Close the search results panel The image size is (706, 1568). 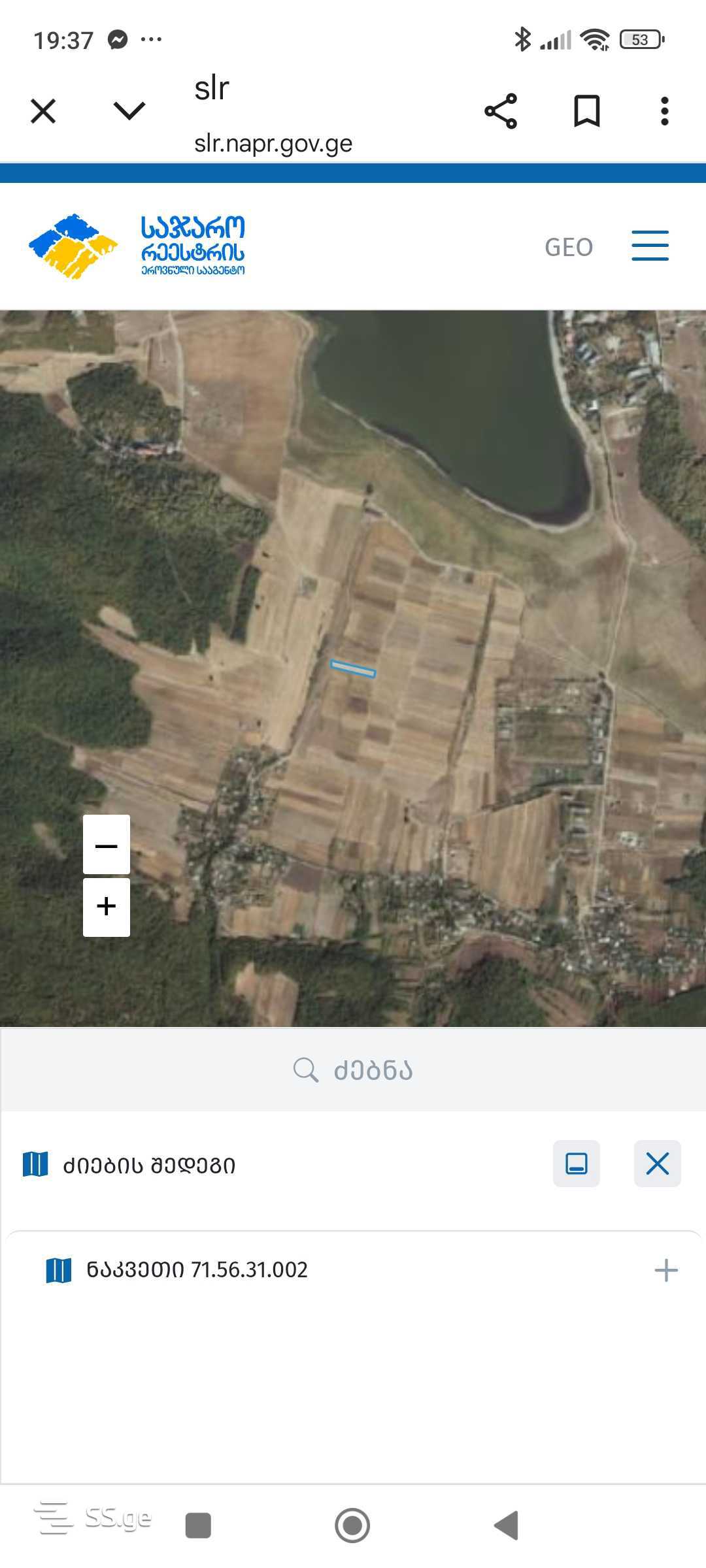click(657, 1164)
